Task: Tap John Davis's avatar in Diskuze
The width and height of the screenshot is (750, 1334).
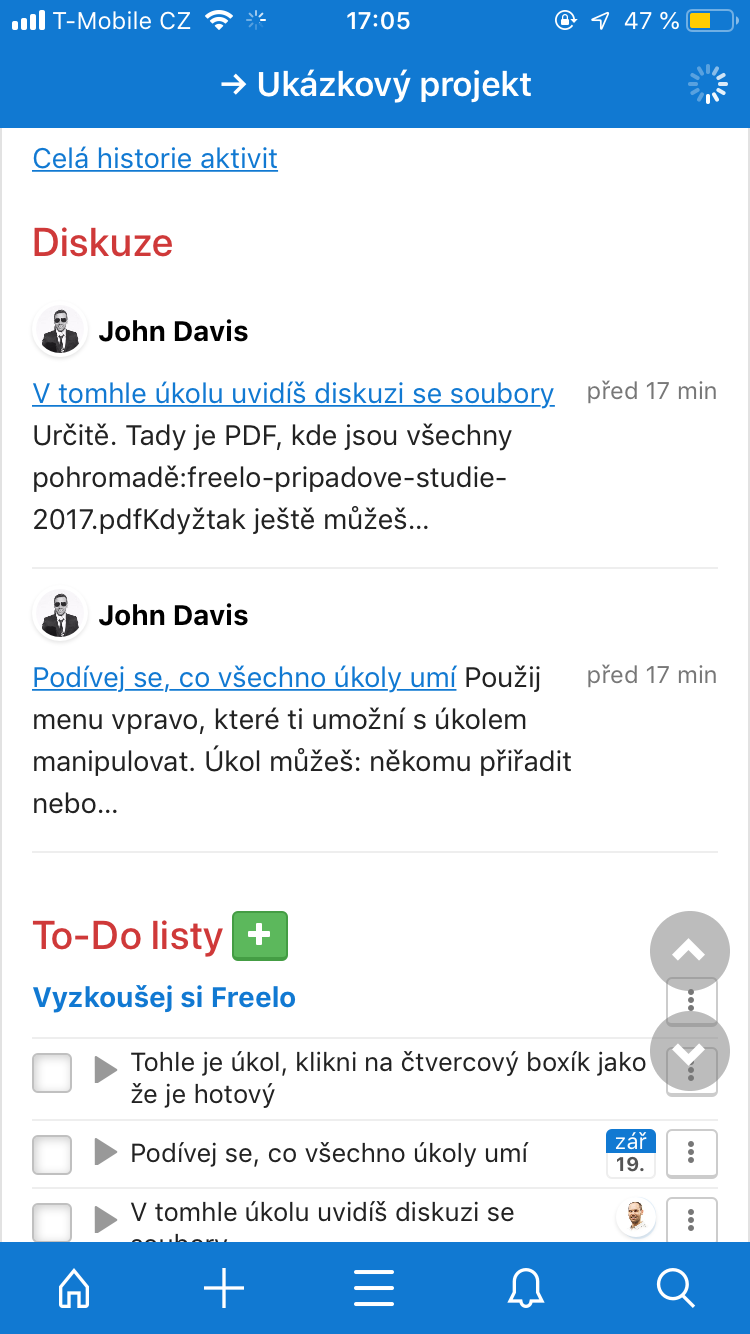Action: [60, 330]
